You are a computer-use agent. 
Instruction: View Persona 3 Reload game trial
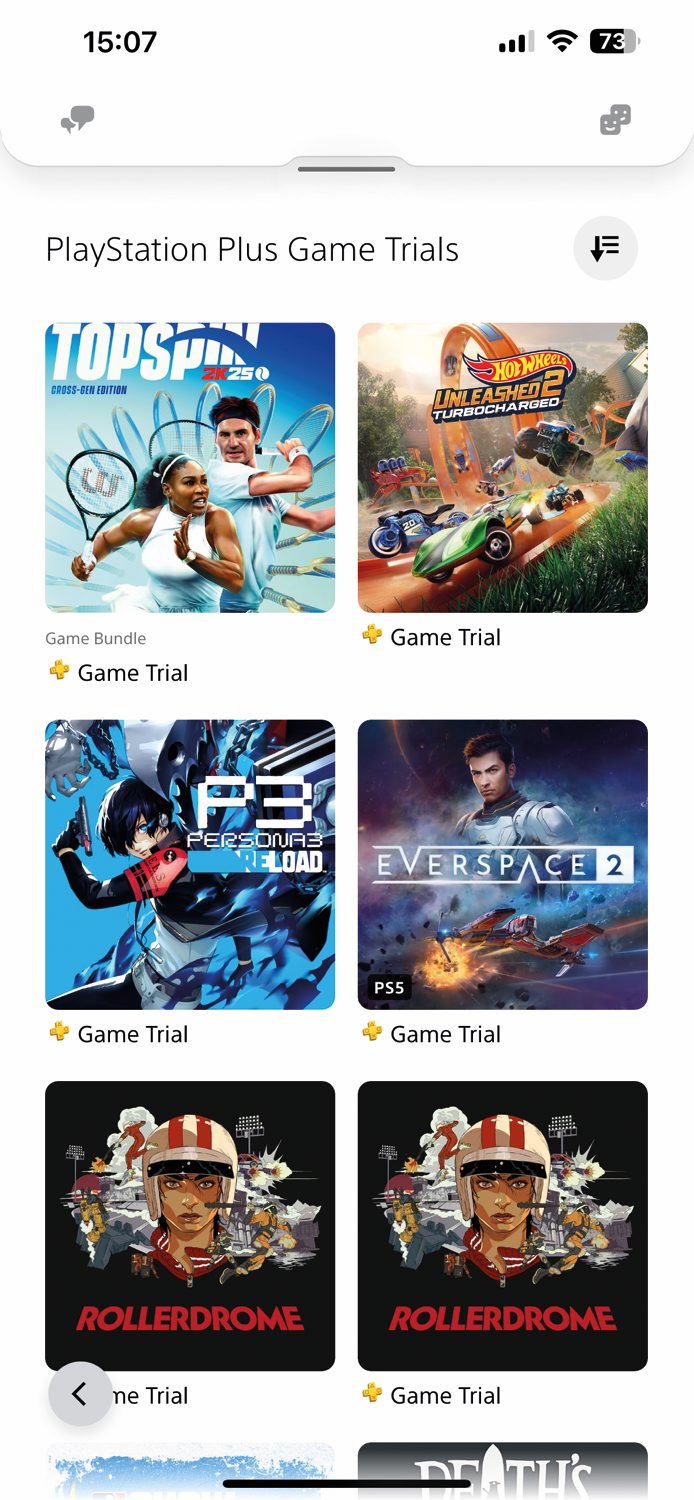[x=190, y=864]
